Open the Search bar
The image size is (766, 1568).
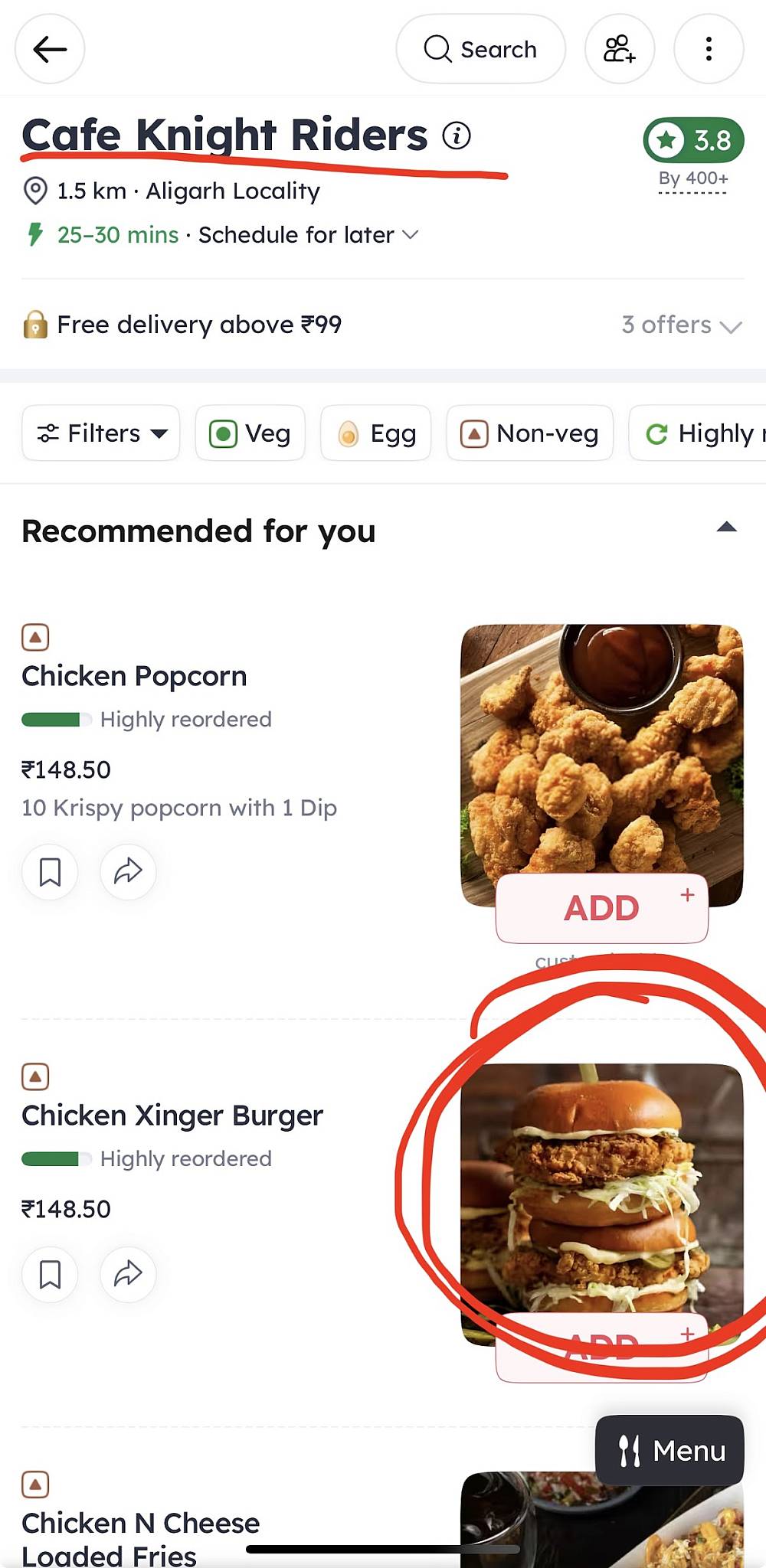point(480,48)
